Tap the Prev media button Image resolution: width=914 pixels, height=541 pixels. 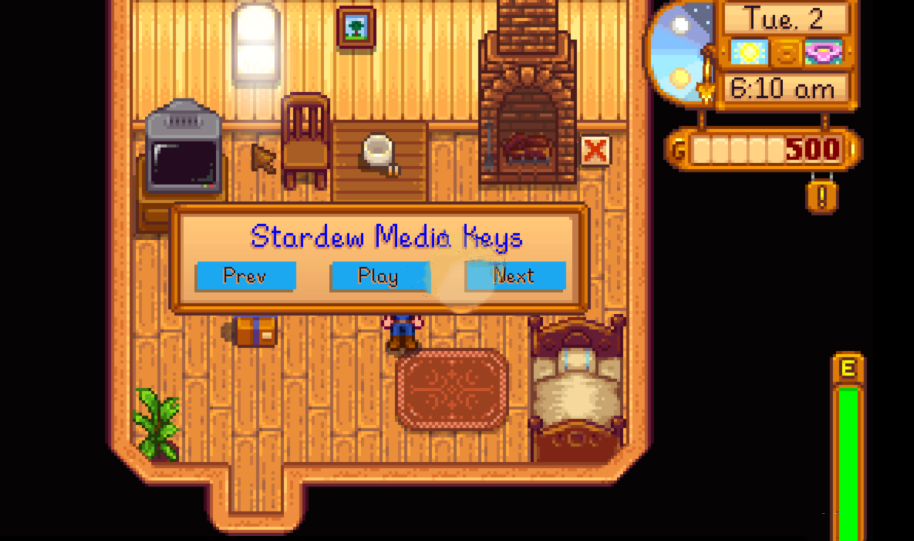coord(245,276)
